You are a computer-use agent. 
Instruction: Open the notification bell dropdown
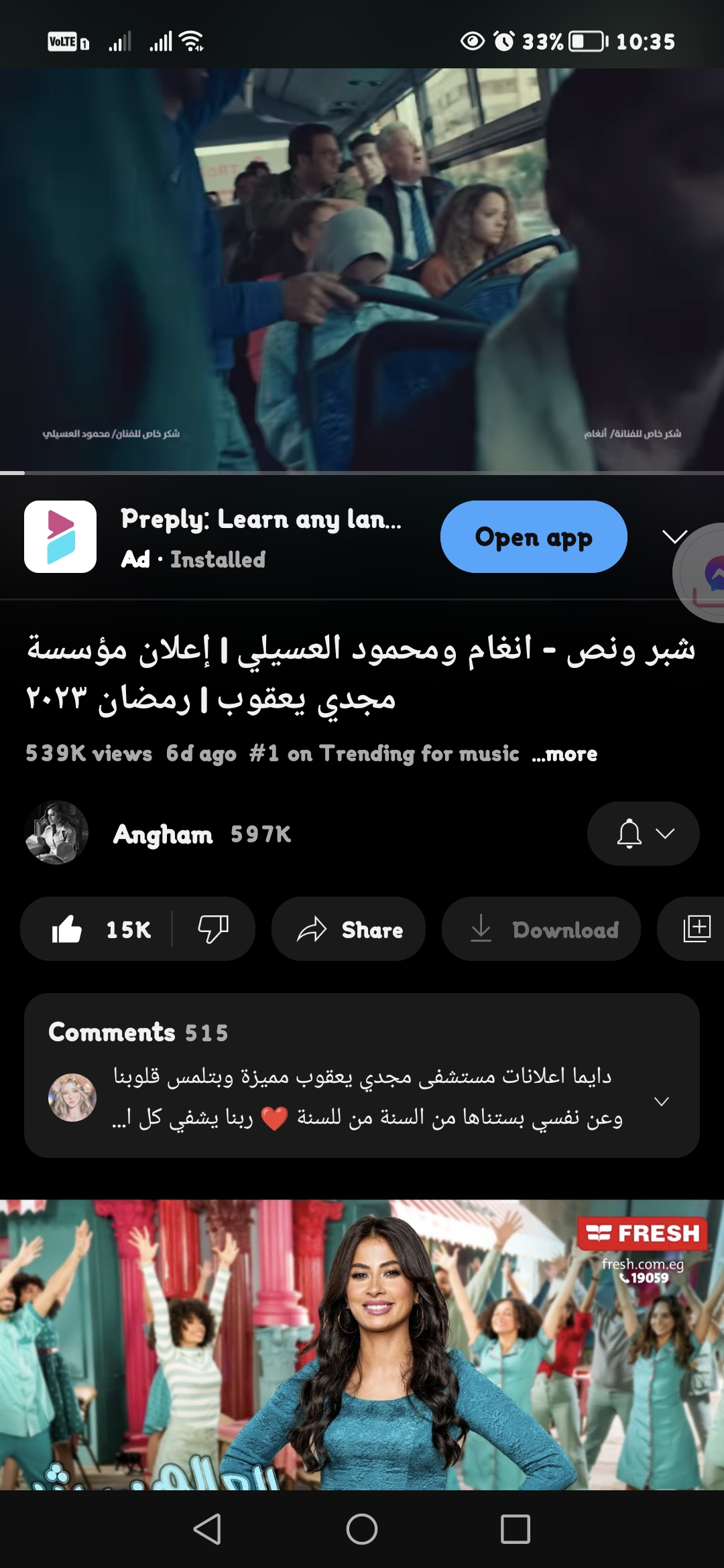point(643,834)
